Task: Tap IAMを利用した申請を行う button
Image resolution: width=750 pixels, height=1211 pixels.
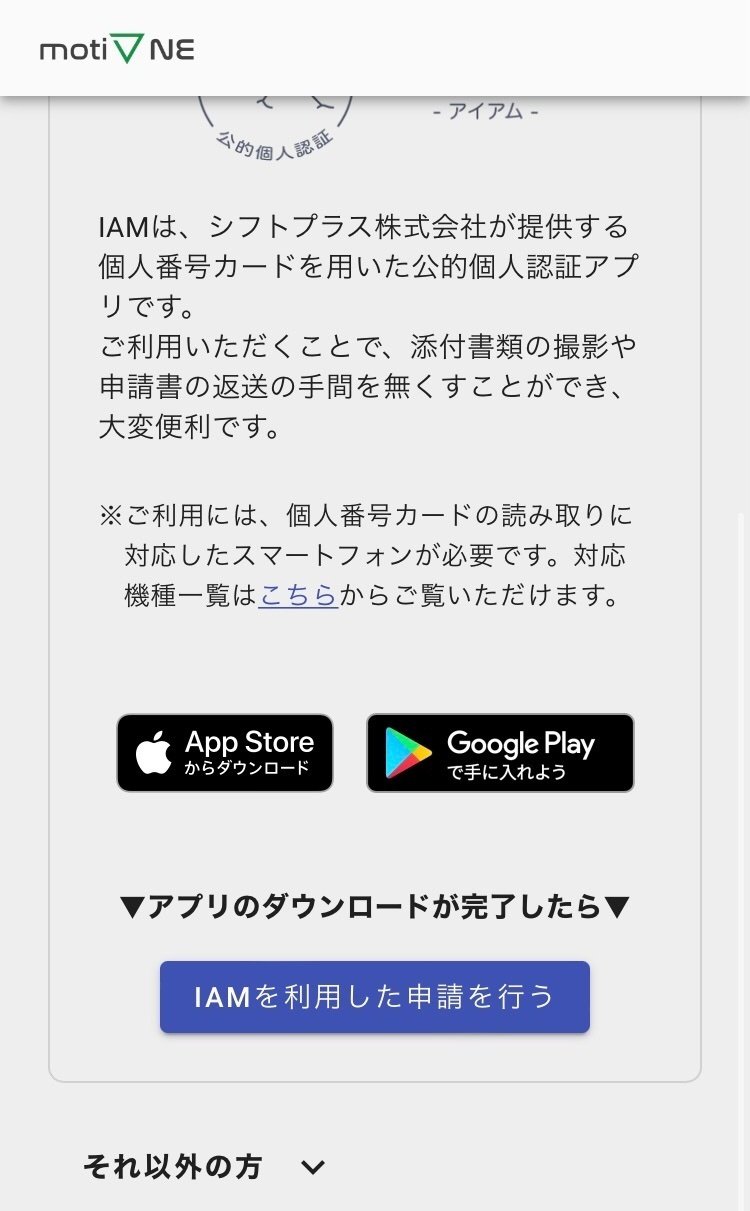Action: (375, 997)
